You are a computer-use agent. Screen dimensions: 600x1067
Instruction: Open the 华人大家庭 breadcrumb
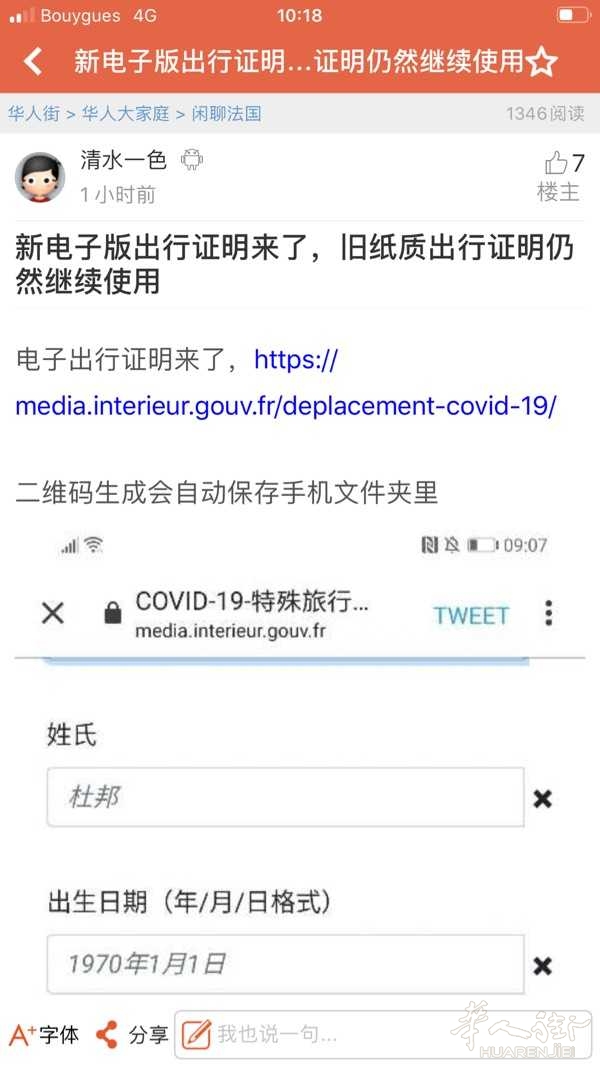(125, 114)
